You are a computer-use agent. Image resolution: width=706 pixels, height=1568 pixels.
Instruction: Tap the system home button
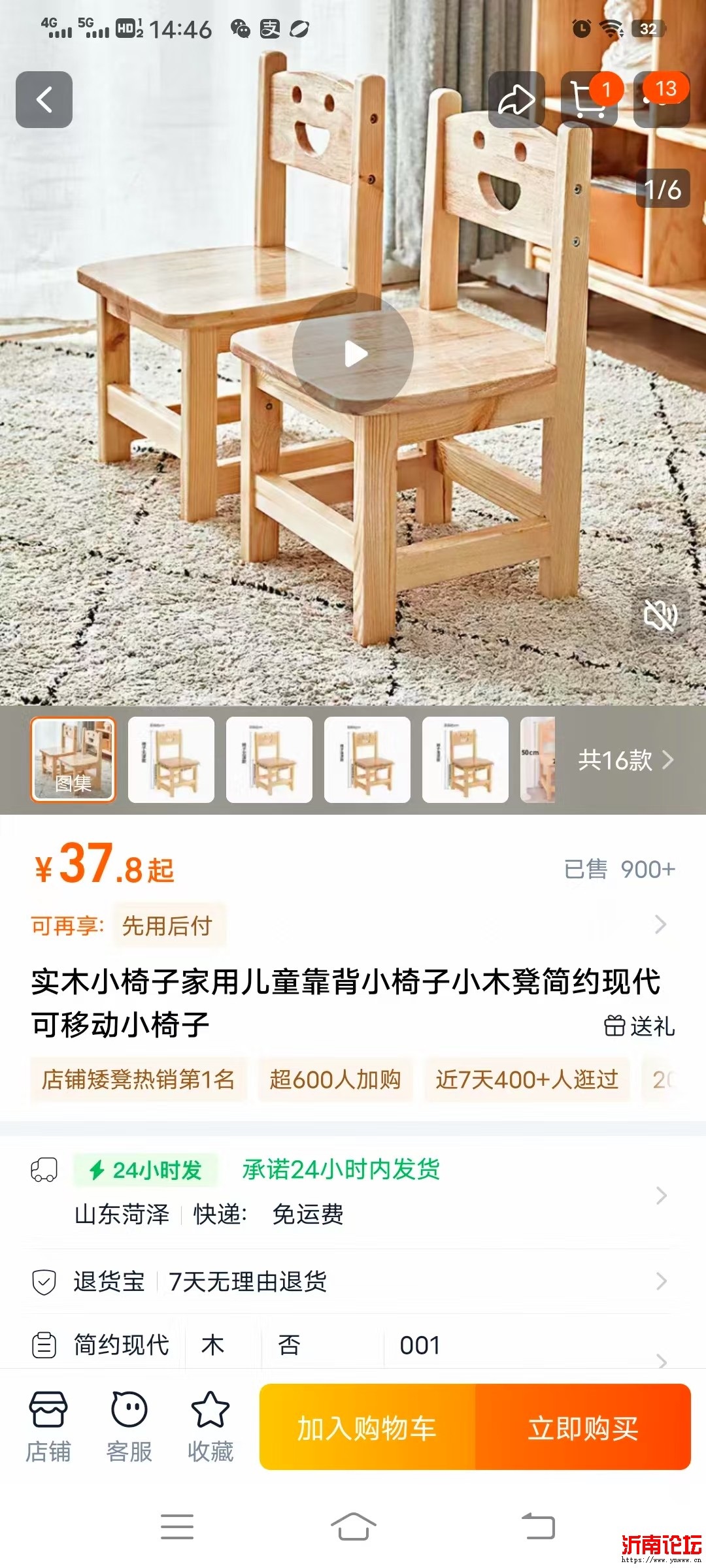(x=353, y=1527)
